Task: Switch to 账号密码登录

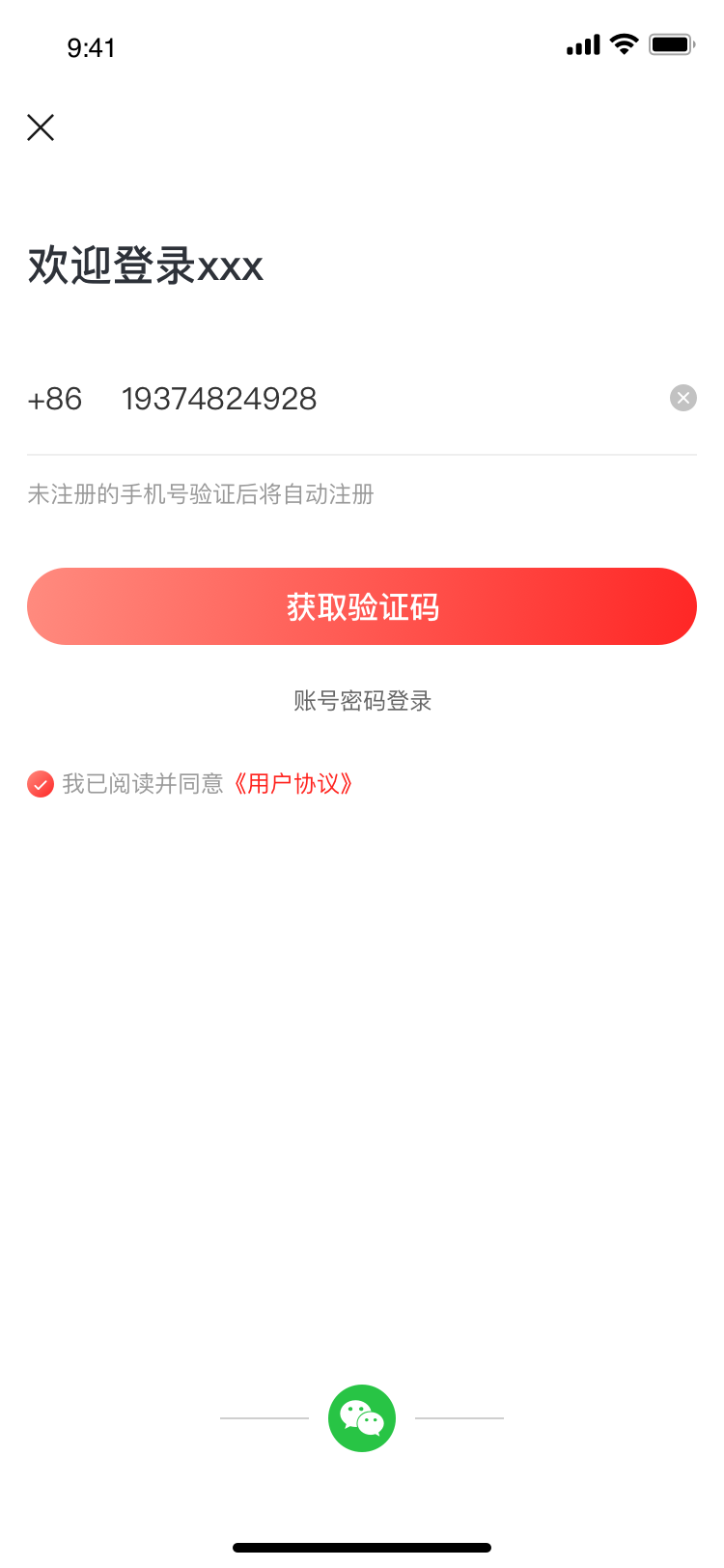Action: pos(362,701)
